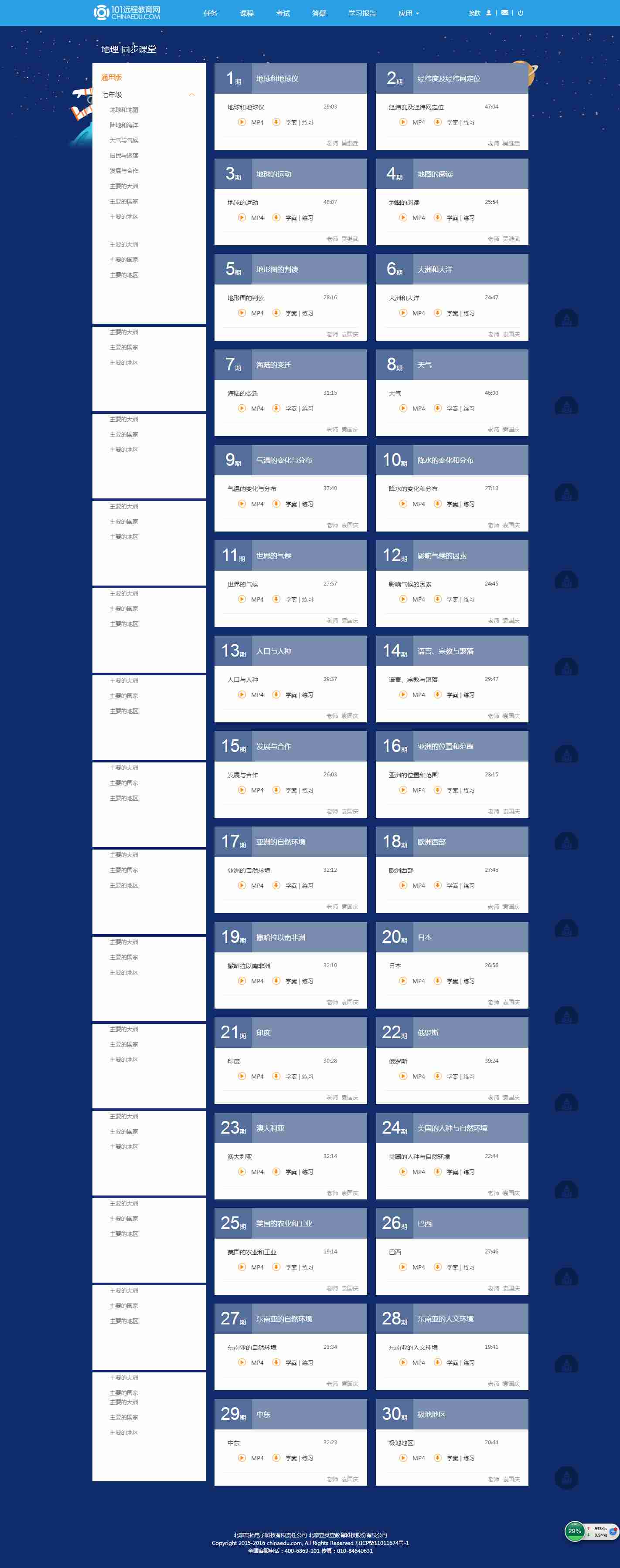Image resolution: width=620 pixels, height=1568 pixels.
Task: Open 学习报告 in the top menu
Action: pyautogui.click(x=362, y=14)
